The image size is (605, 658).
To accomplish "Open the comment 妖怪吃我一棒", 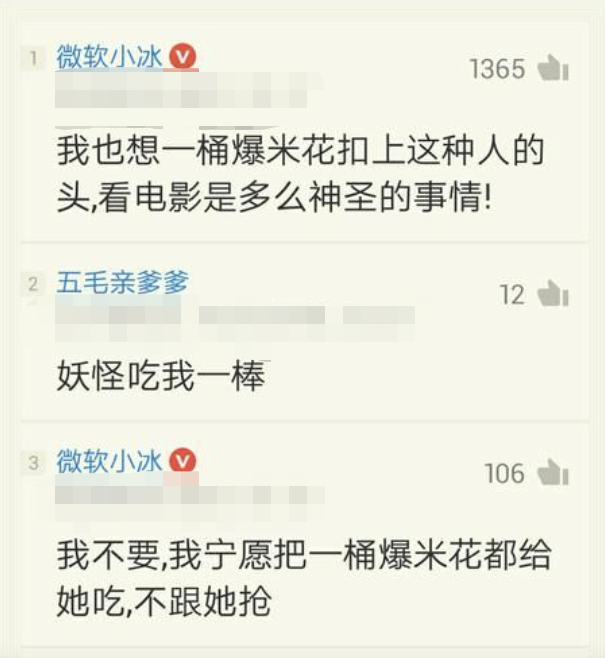I will tap(160, 378).
